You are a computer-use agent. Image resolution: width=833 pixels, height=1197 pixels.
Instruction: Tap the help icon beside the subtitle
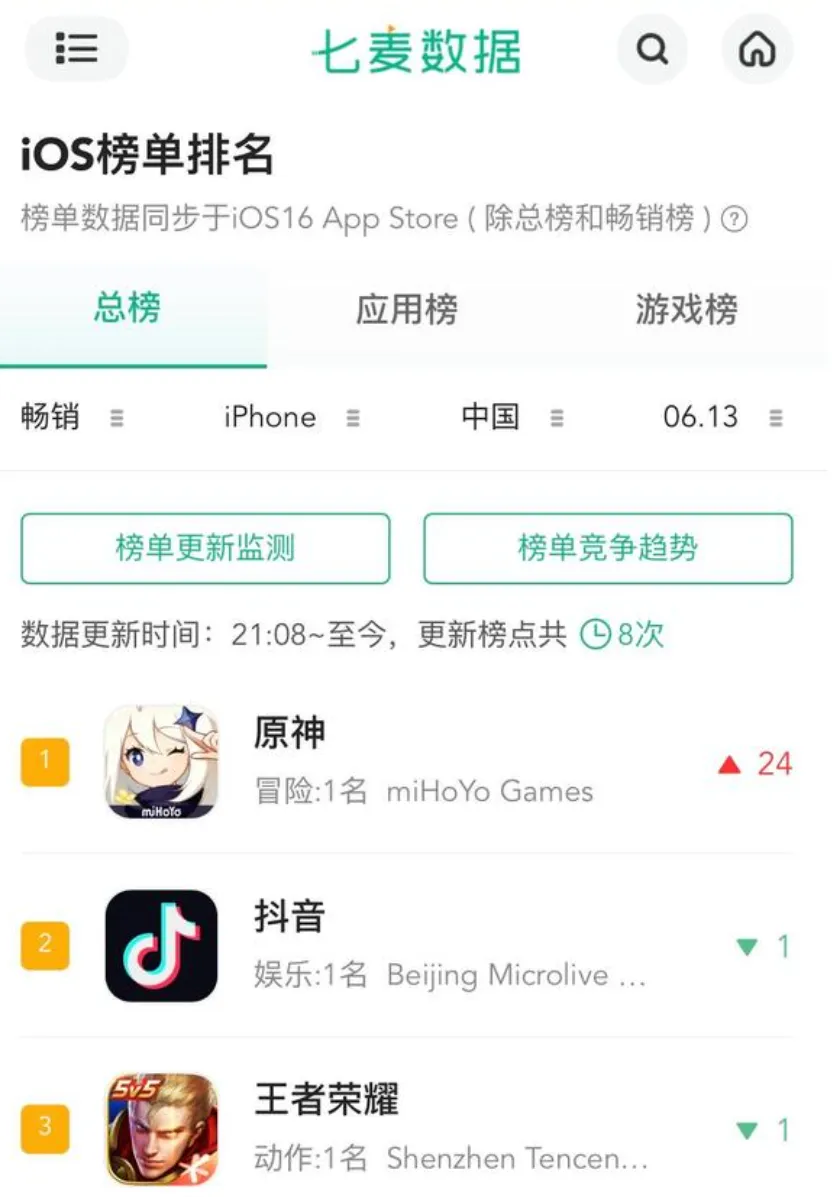click(734, 219)
